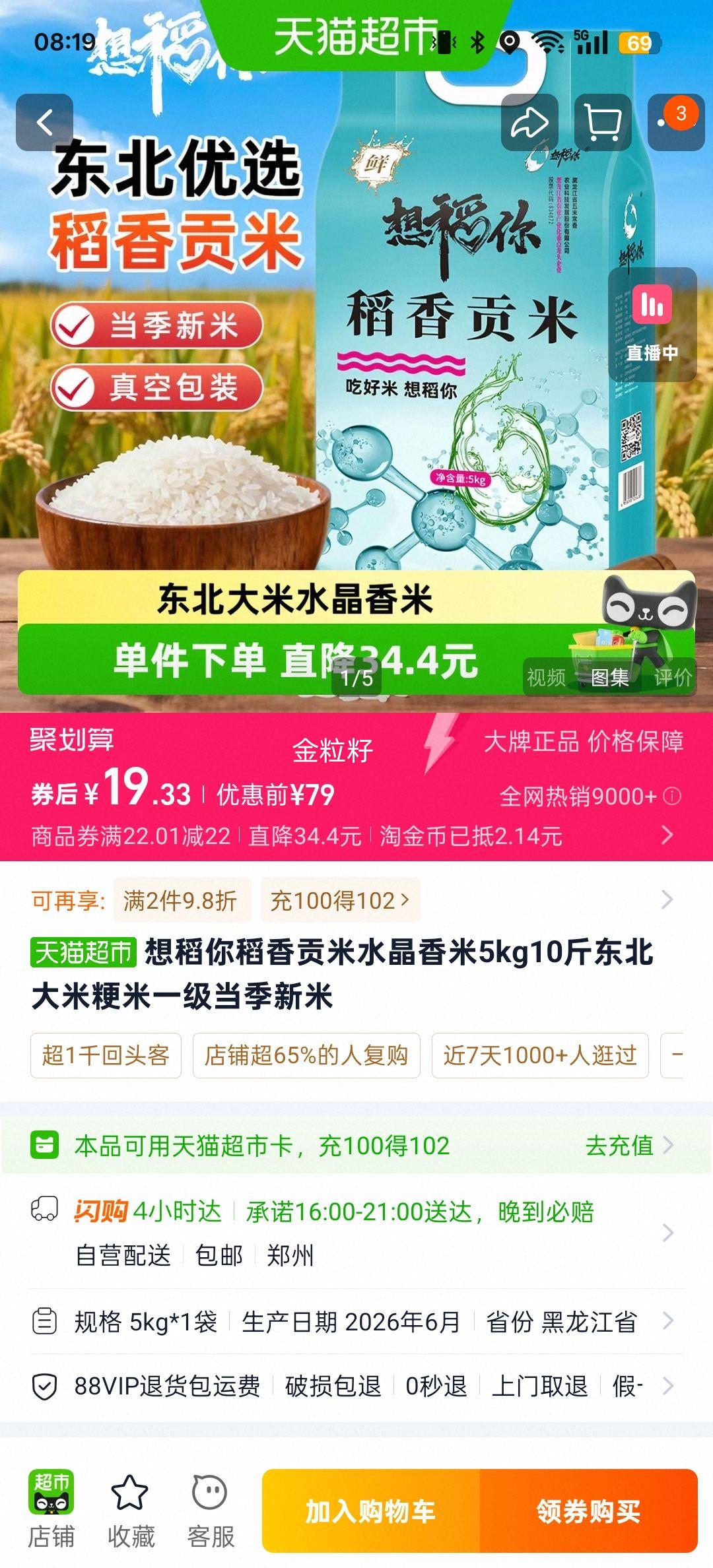Tap the 满2件9.8折 promotion chip
This screenshot has height=1568, width=713.
(x=181, y=900)
